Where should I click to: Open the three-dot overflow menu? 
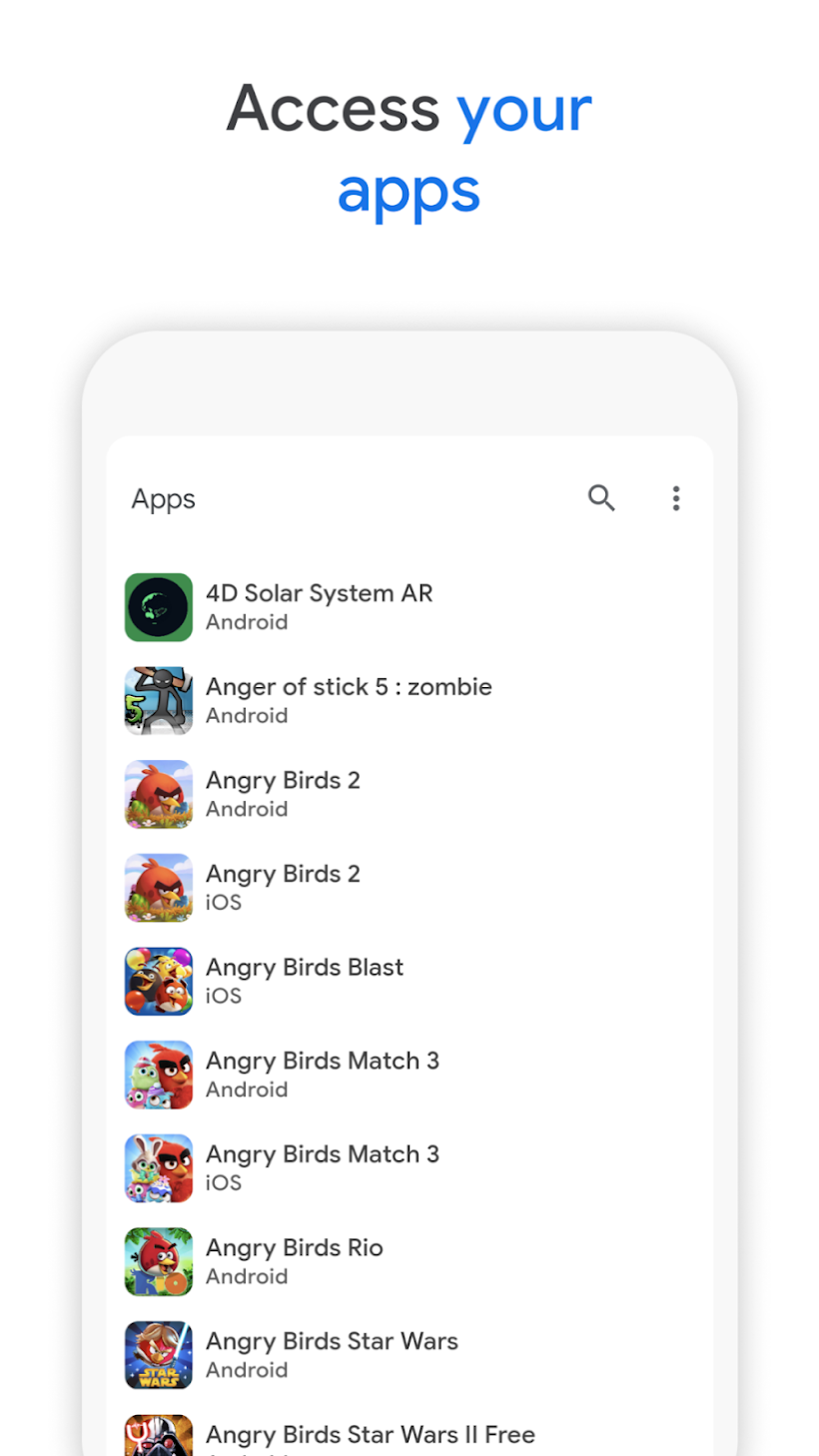(676, 497)
